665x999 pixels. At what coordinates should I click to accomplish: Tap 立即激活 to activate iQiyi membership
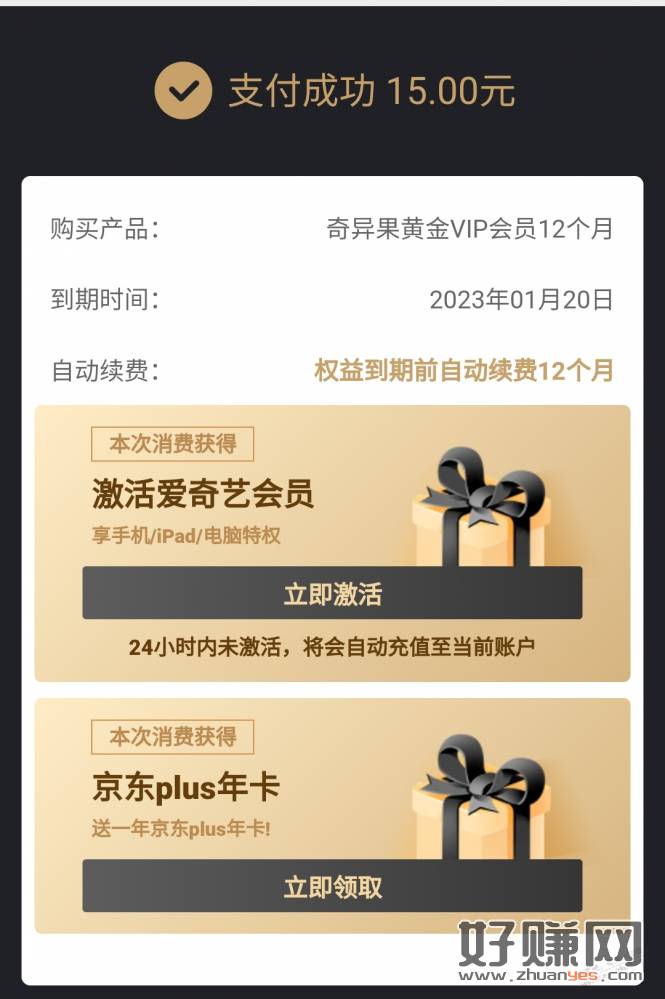tap(332, 594)
